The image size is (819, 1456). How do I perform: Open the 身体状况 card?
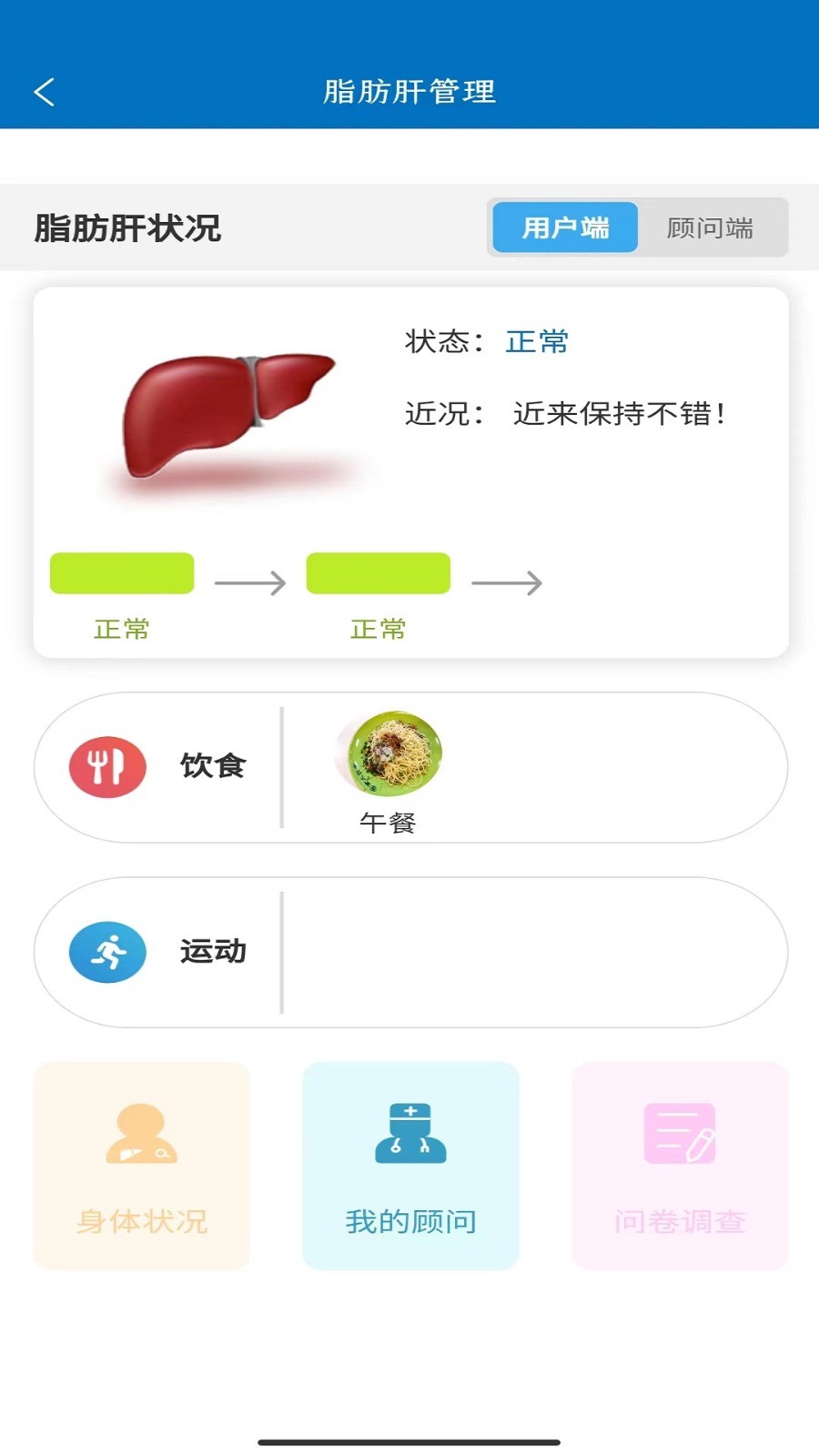coord(142,1166)
